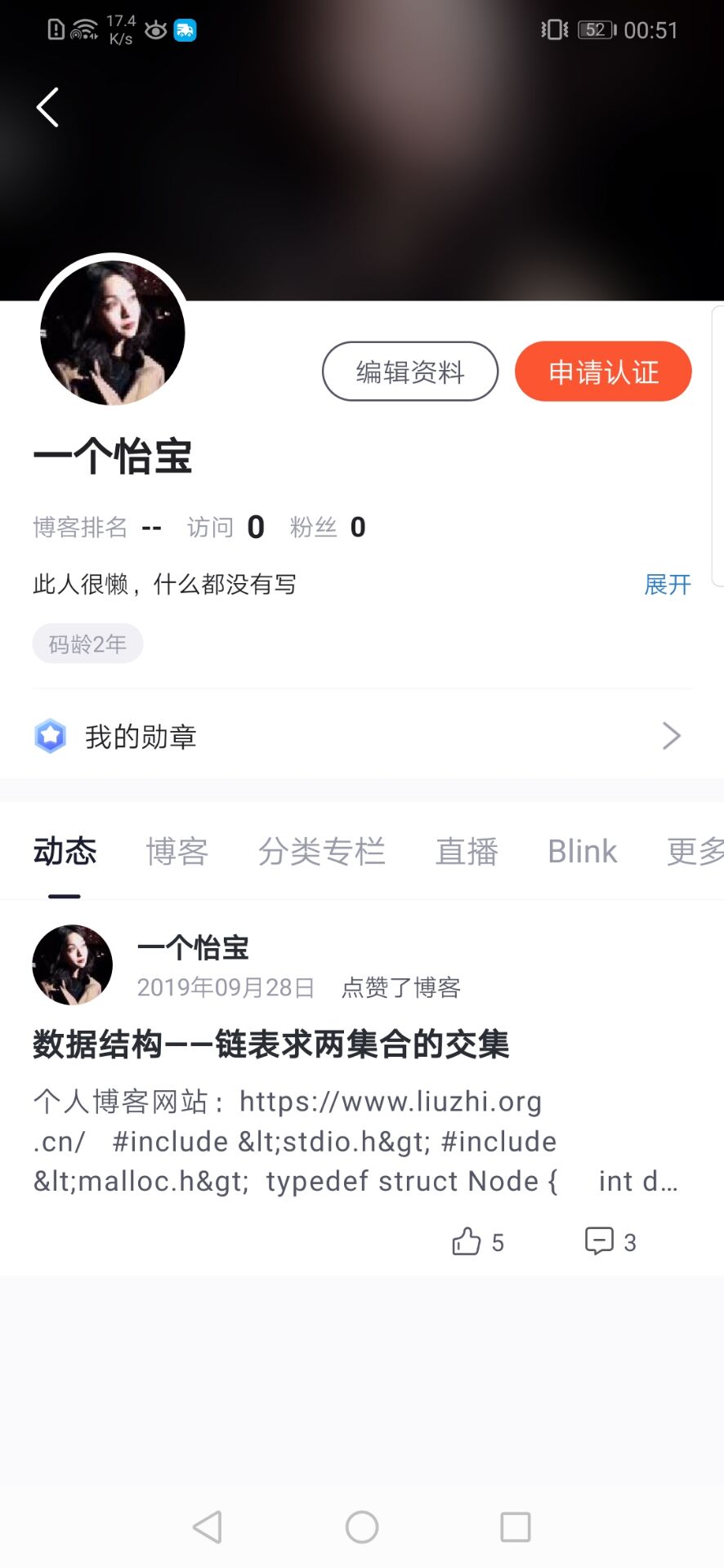Tap the eye icon in the status bar

pos(155,30)
